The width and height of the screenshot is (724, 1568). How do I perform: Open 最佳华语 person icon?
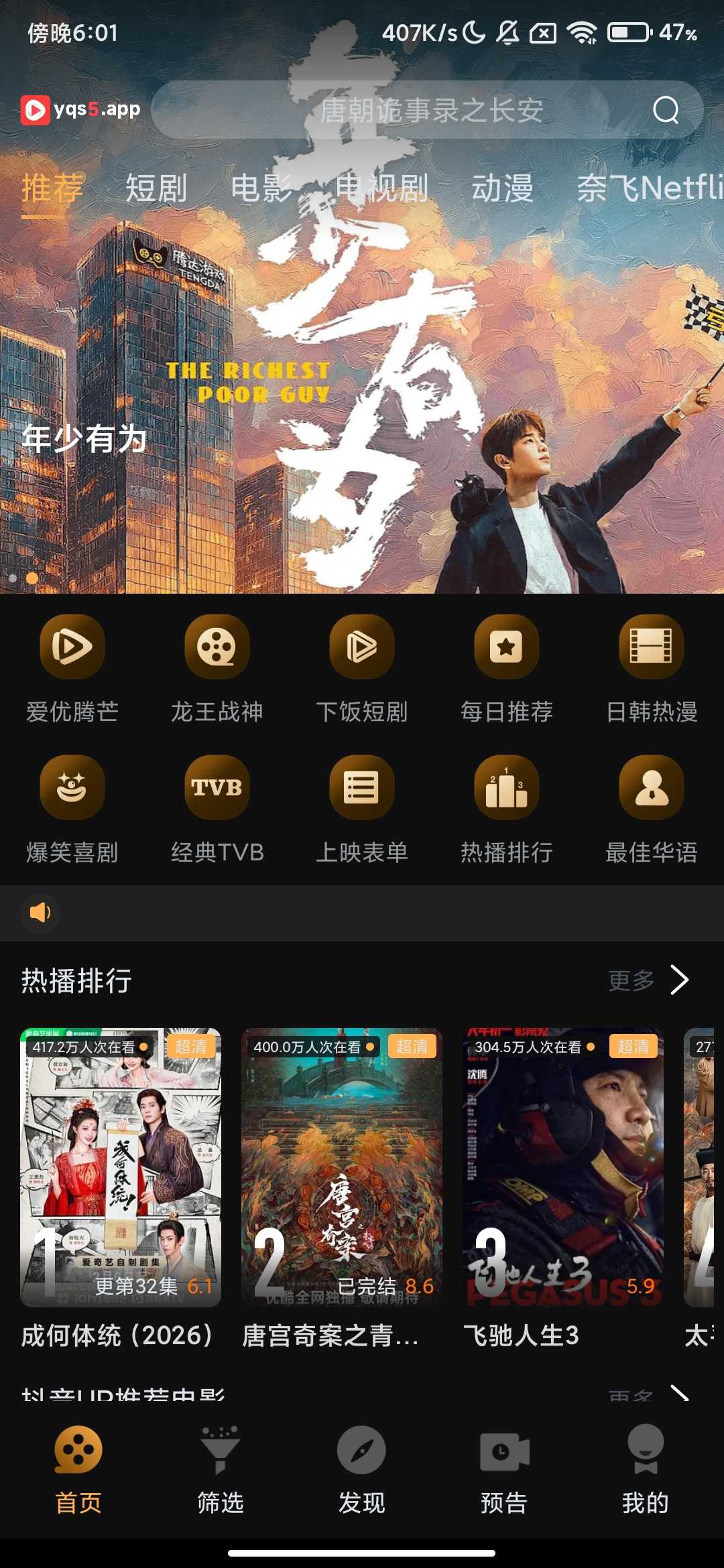point(651,789)
